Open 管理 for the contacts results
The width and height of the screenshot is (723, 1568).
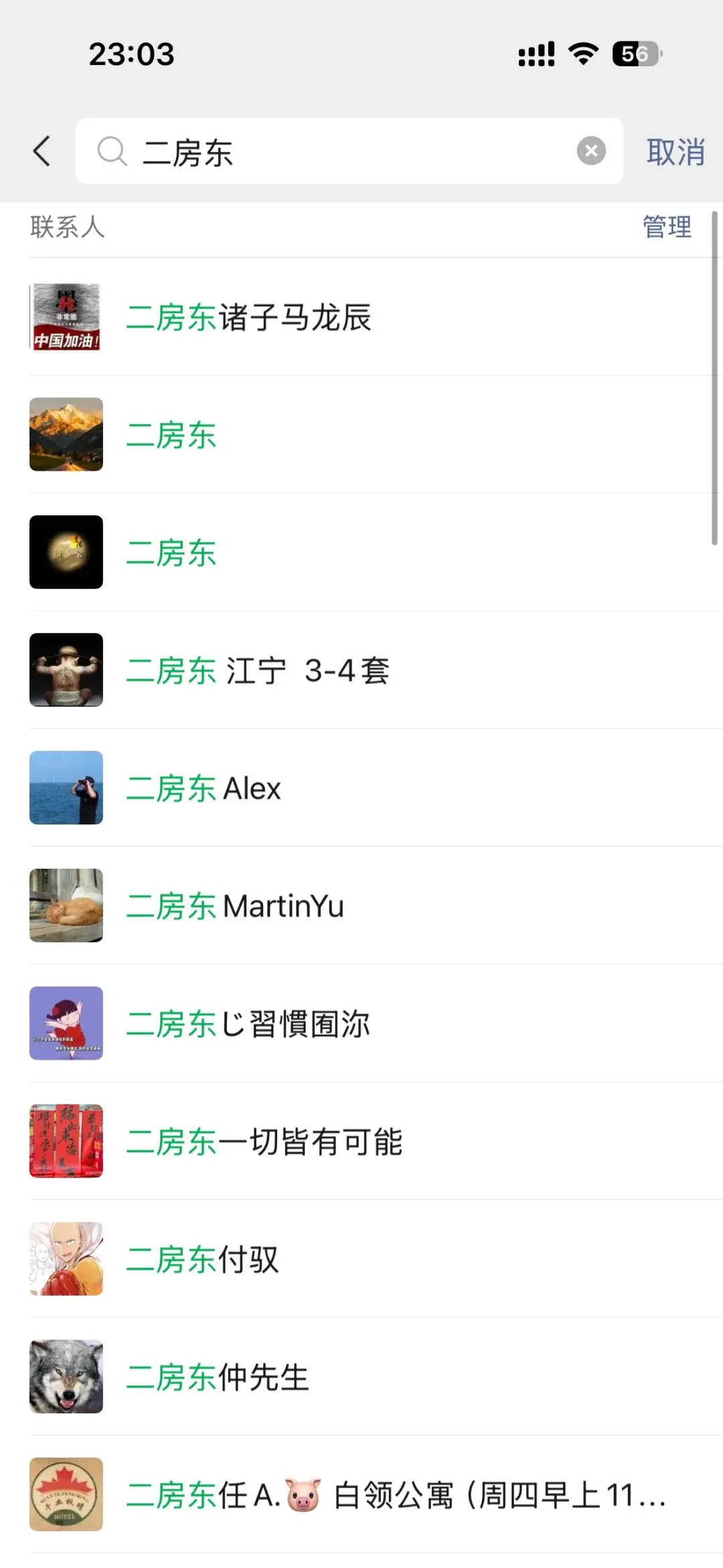(x=667, y=227)
